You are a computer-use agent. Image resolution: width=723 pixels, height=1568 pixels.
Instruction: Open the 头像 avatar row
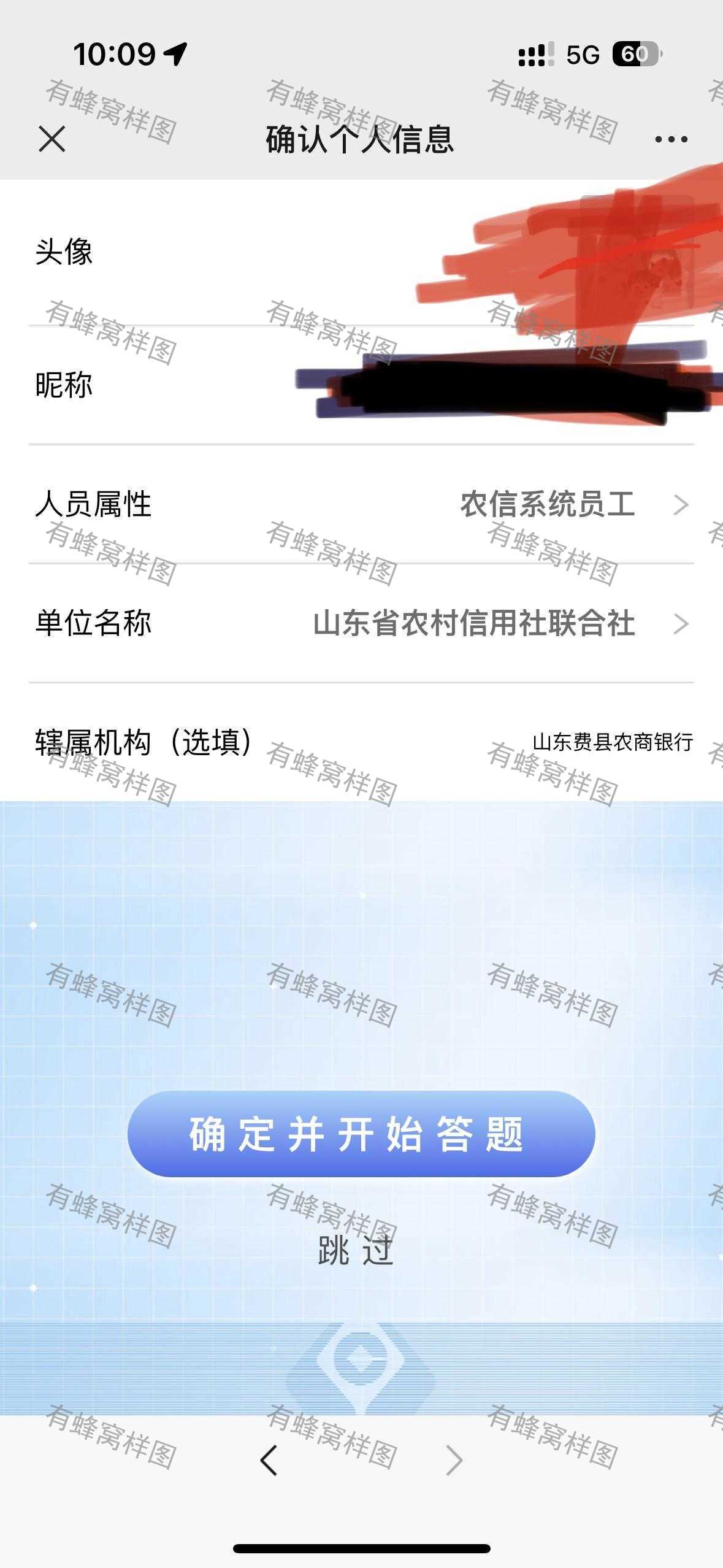[361, 252]
